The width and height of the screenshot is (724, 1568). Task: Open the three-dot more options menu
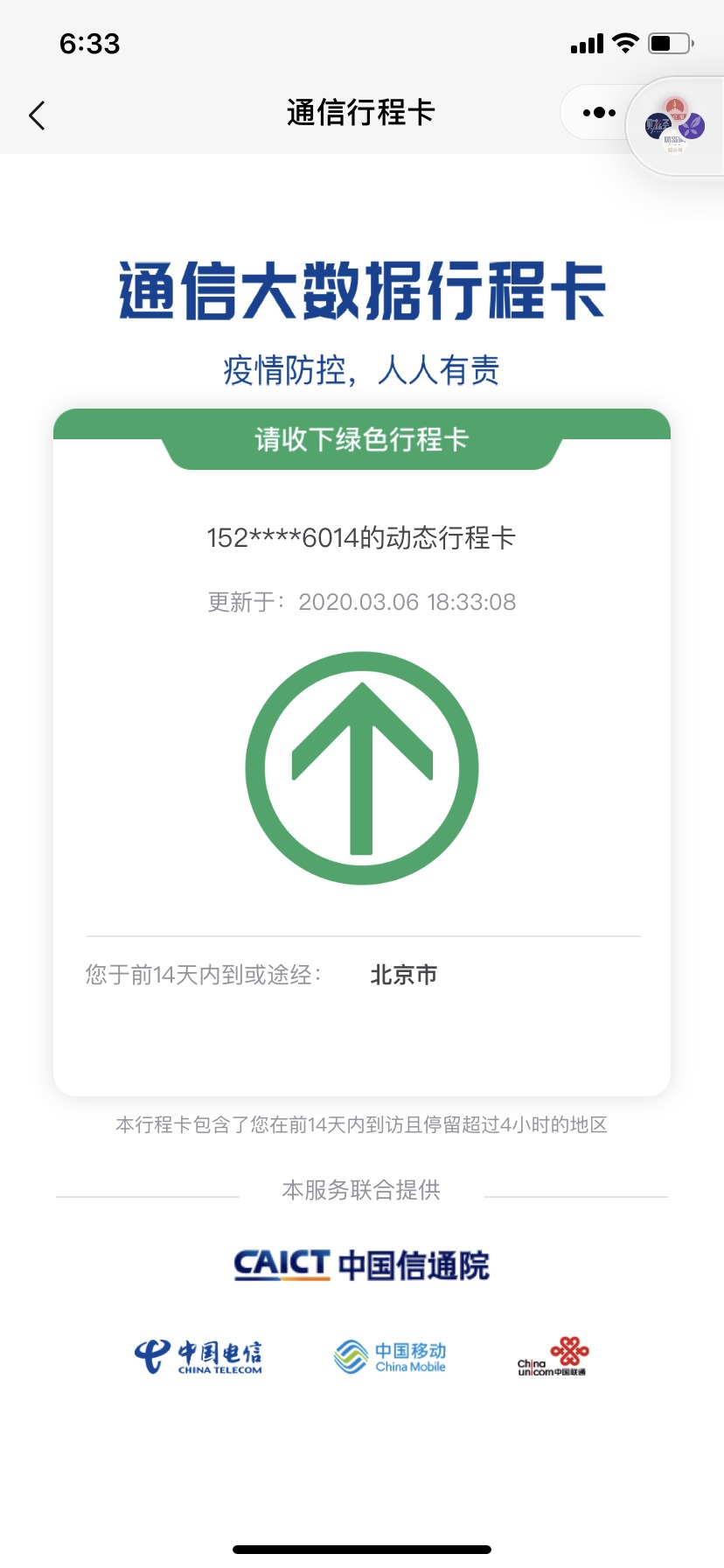(599, 113)
